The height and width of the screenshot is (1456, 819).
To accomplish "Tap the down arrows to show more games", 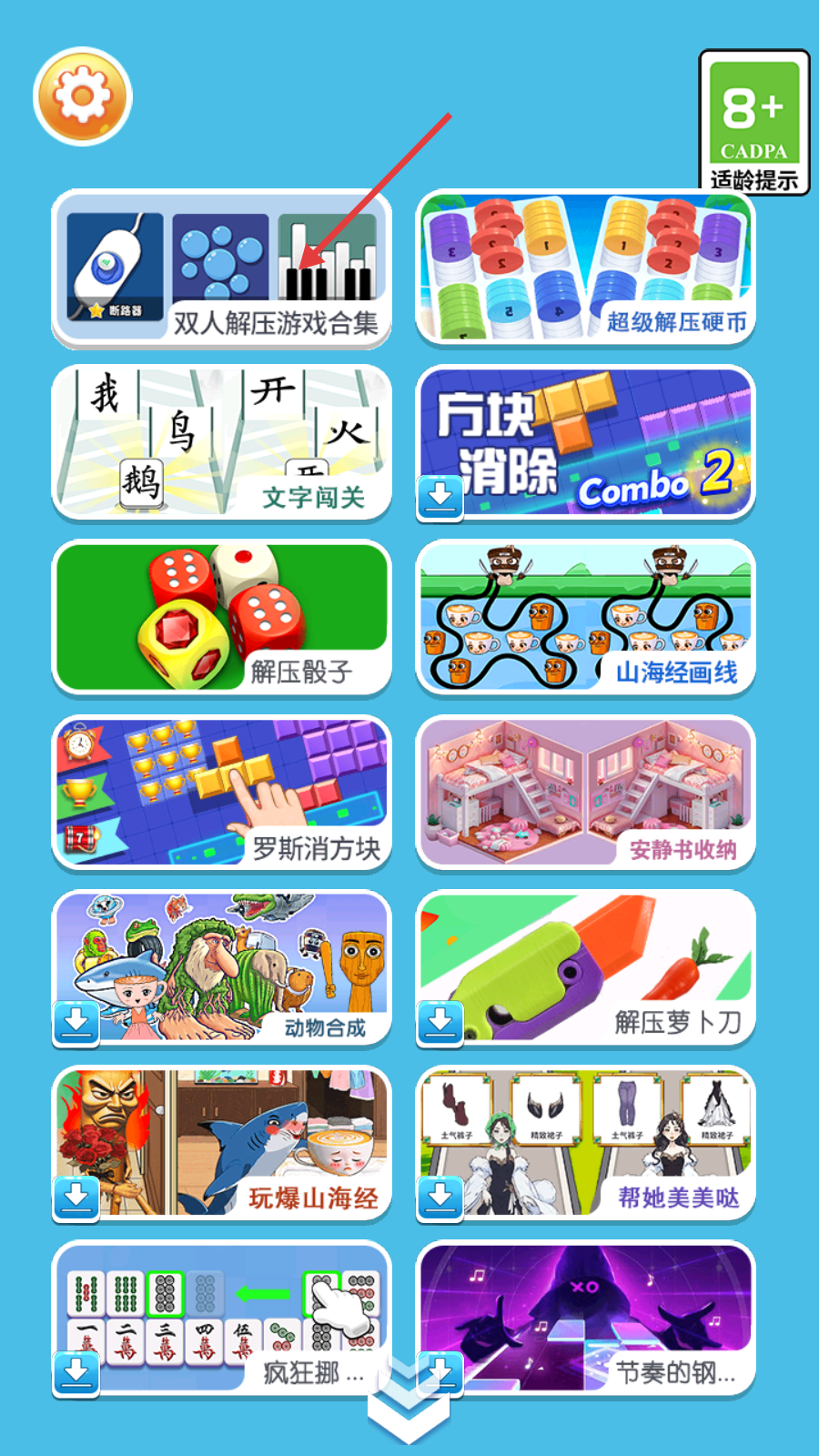I will point(408,1406).
